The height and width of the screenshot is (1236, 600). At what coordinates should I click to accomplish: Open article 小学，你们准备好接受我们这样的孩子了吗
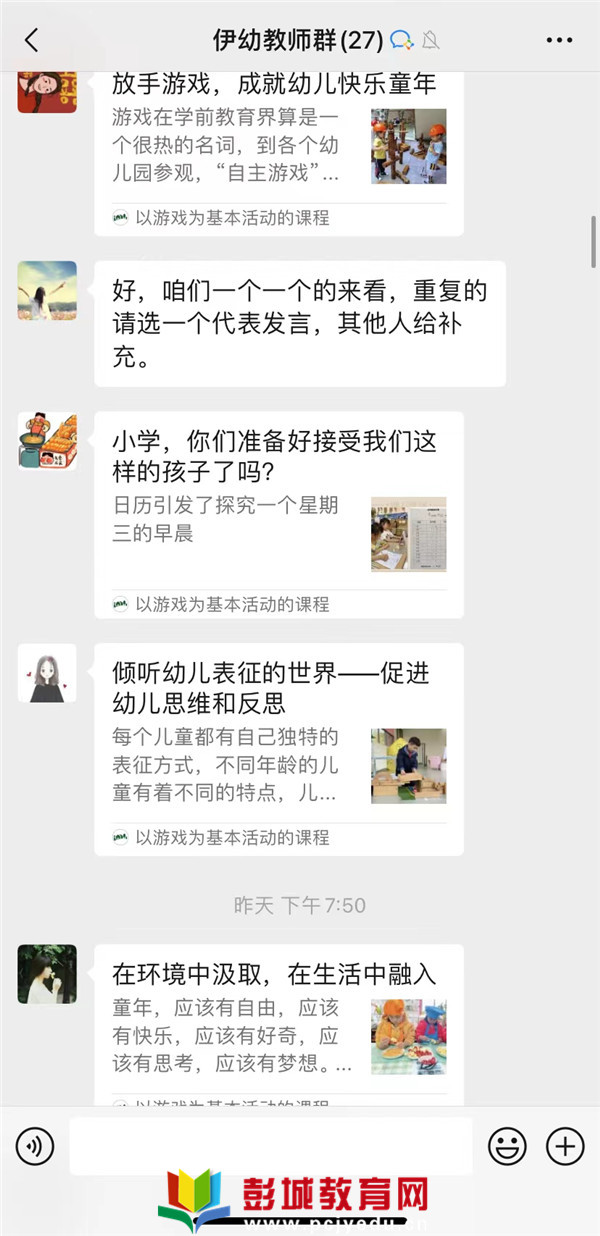coord(278,513)
